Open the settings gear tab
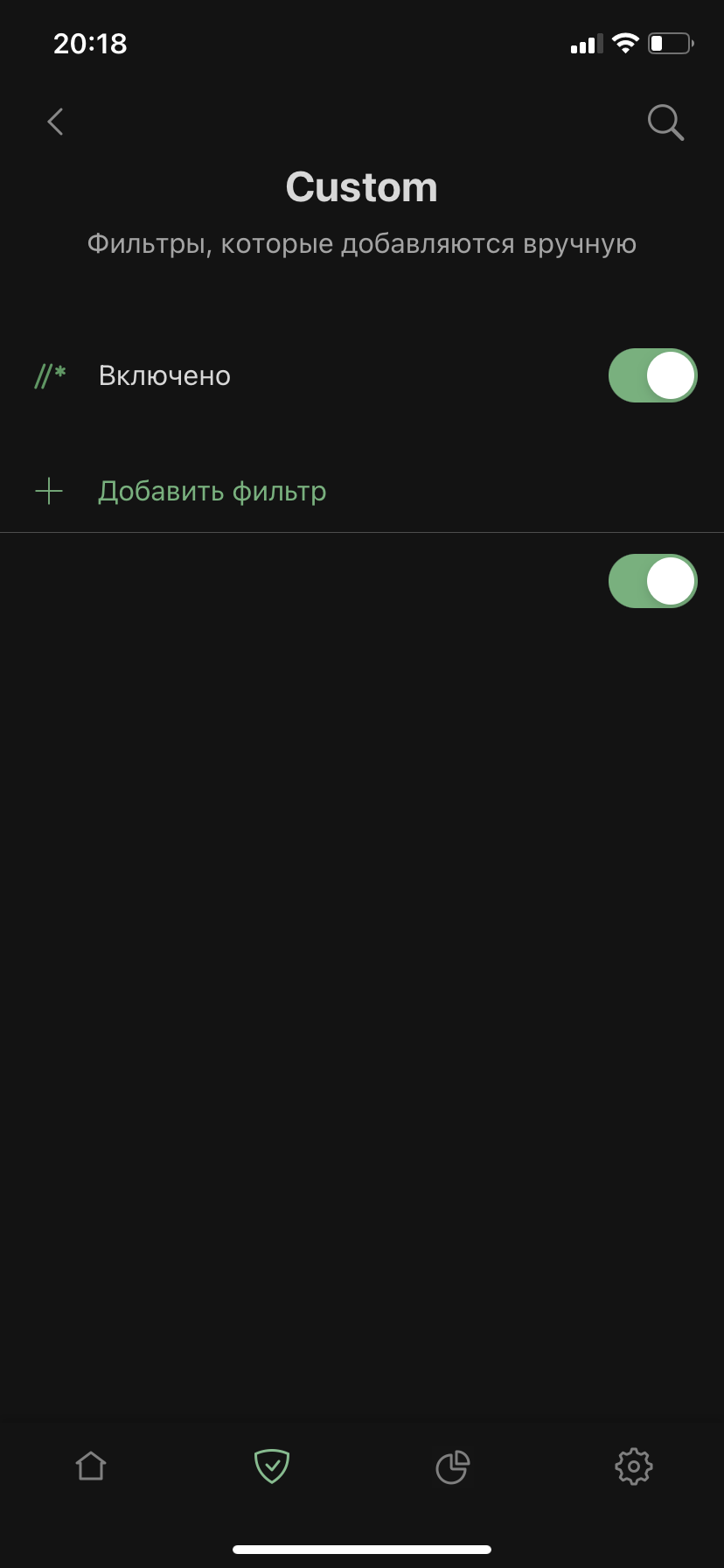724x1568 pixels. click(634, 1466)
